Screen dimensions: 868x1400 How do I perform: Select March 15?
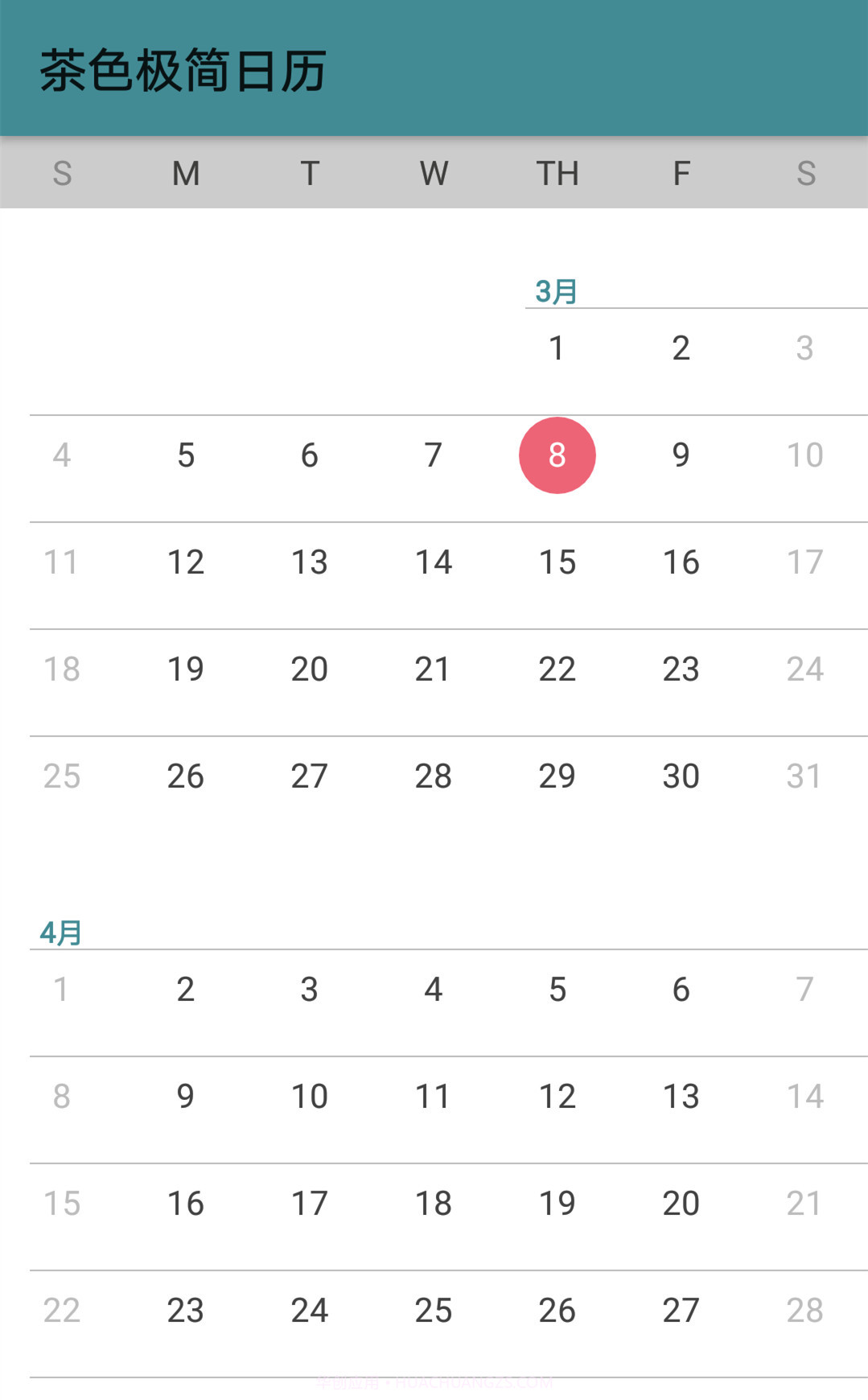(557, 562)
